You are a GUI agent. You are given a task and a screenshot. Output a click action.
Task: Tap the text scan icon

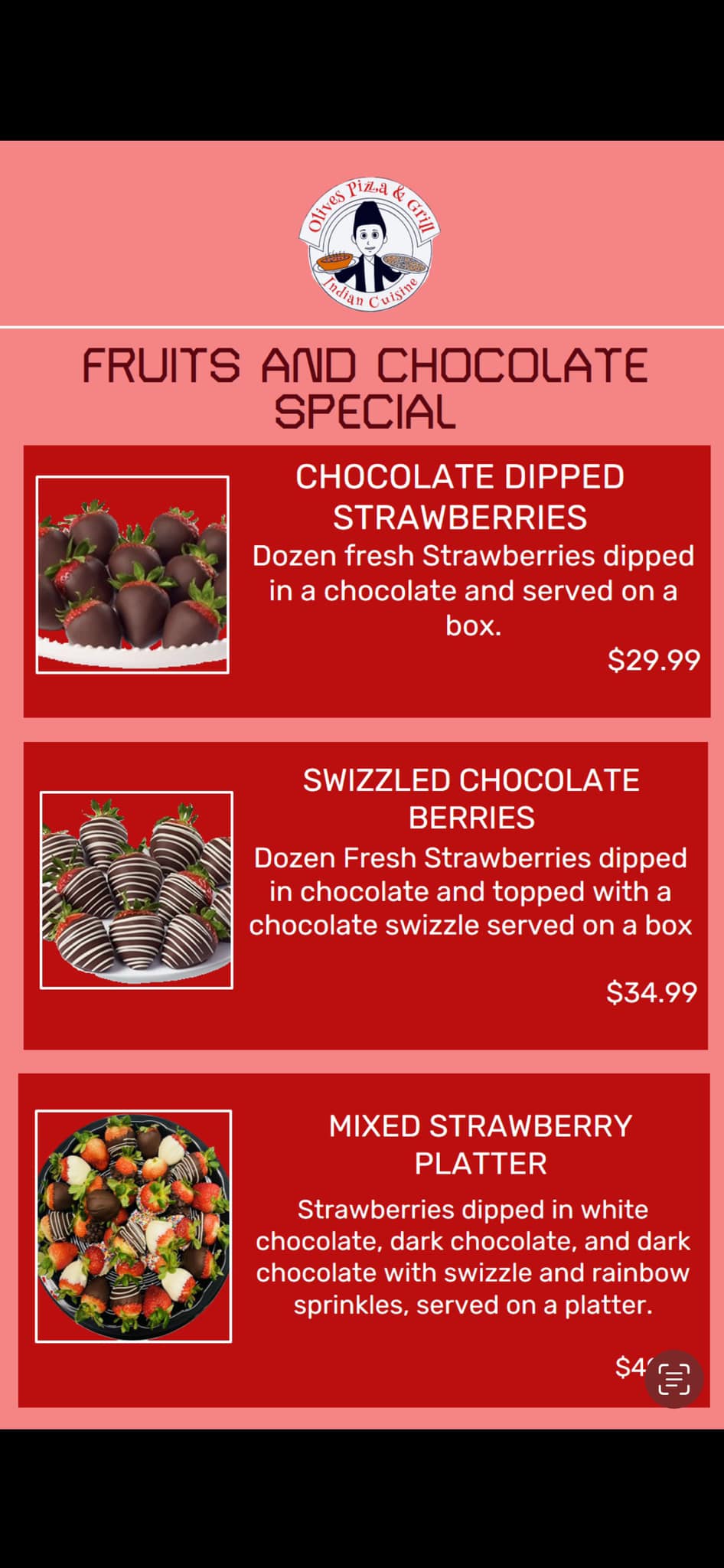tap(673, 1378)
